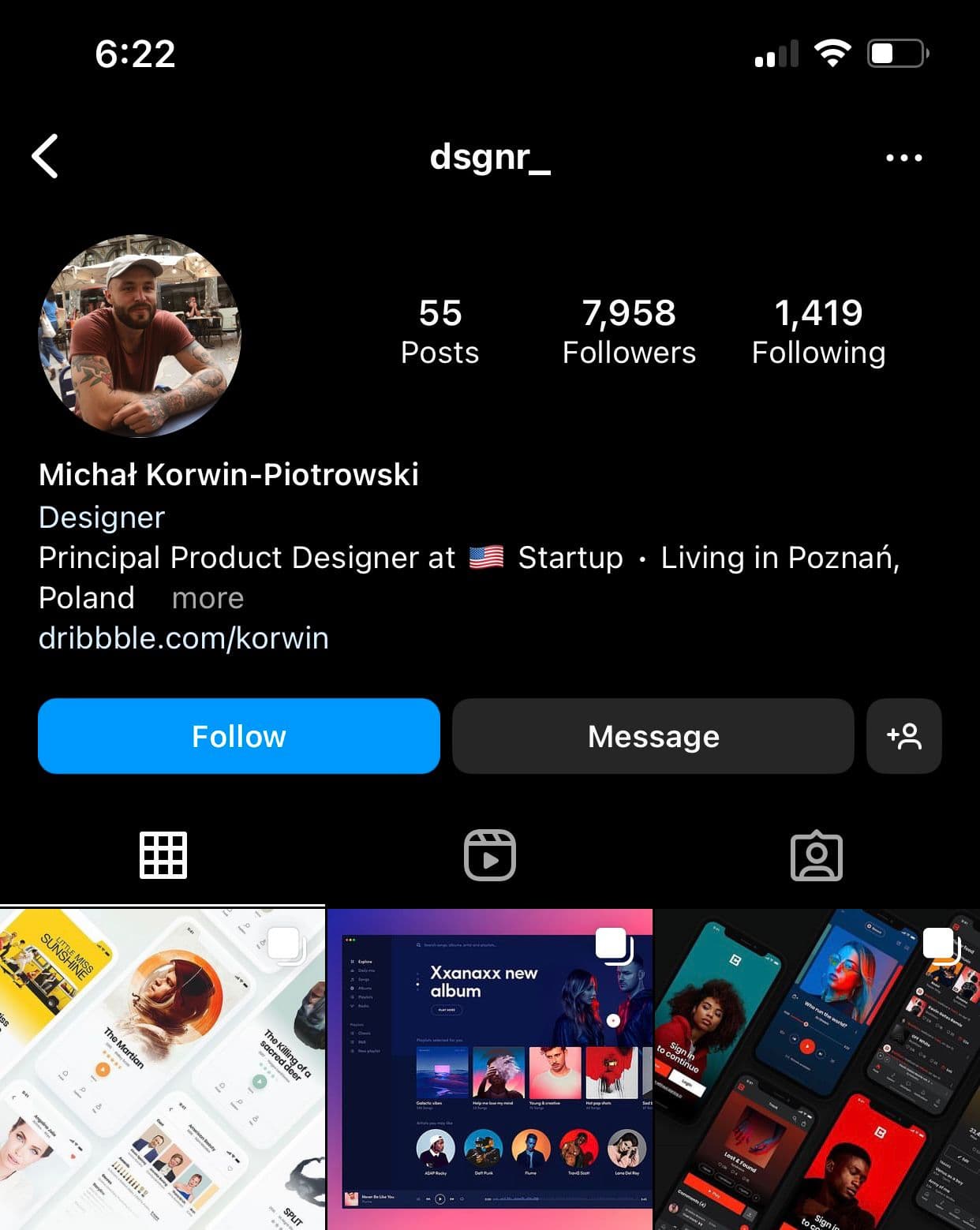Select the posts grid tab
This screenshot has height=1230, width=980.
(x=163, y=855)
